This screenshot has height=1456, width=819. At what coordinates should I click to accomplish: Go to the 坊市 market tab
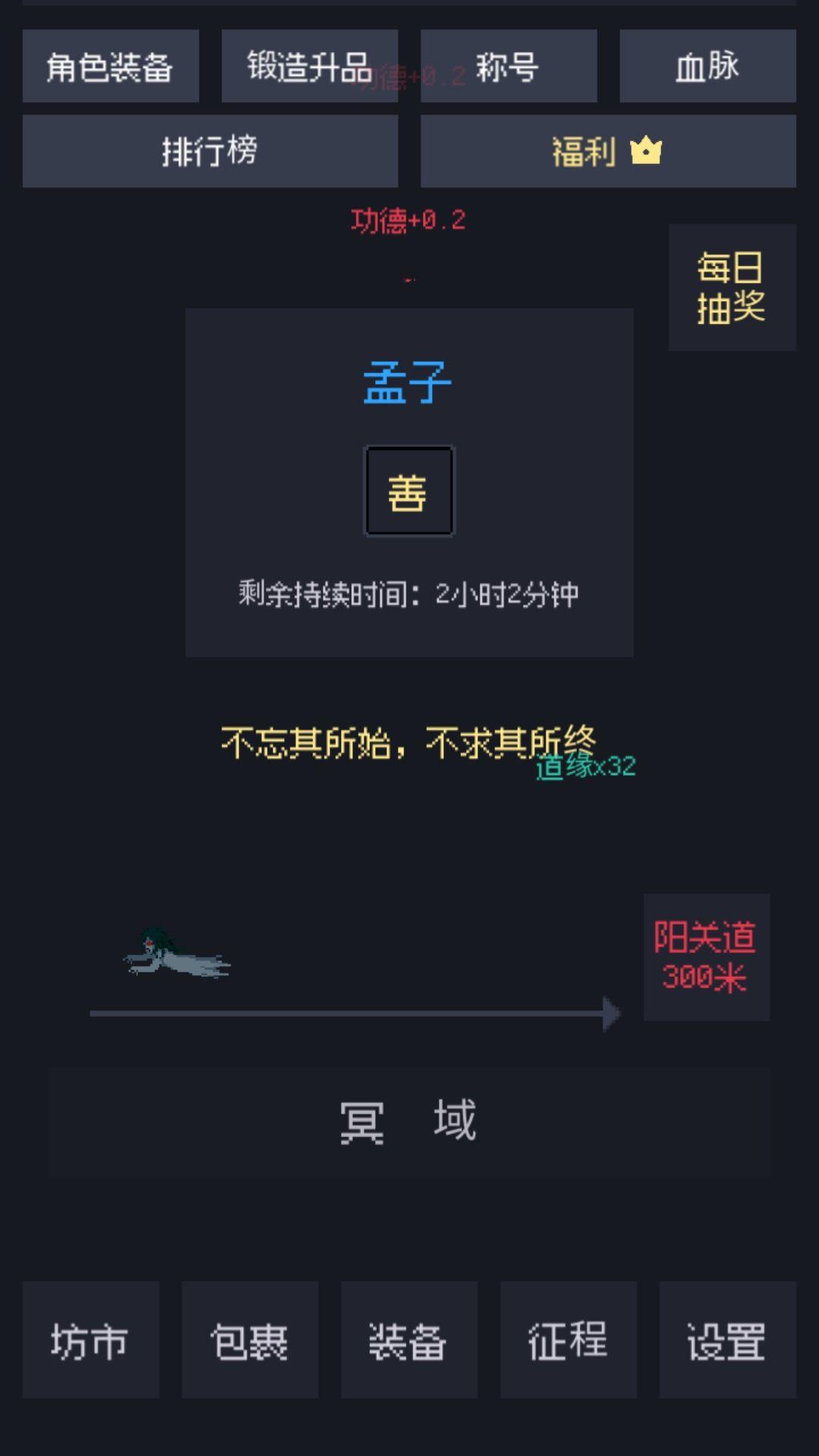tap(90, 1340)
